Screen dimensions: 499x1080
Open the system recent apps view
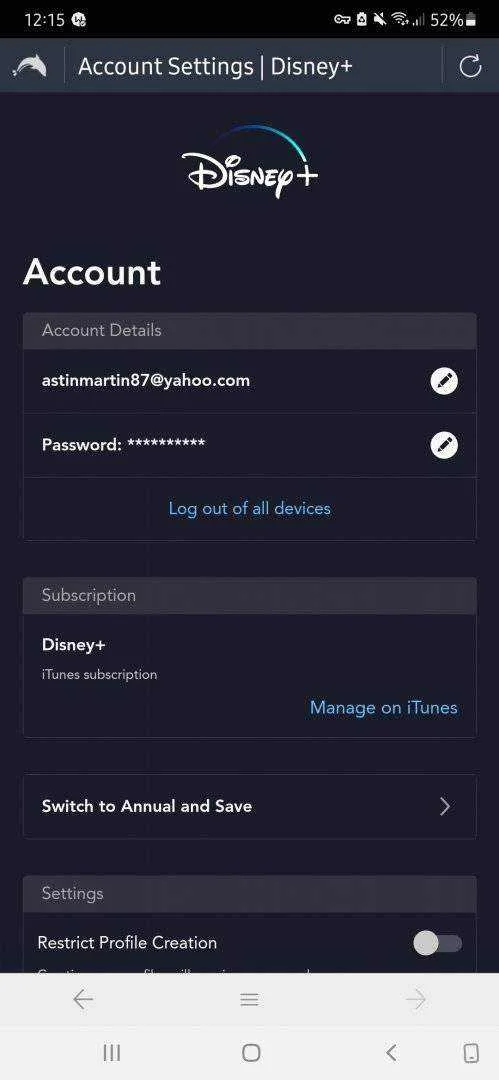pyautogui.click(x=112, y=1052)
